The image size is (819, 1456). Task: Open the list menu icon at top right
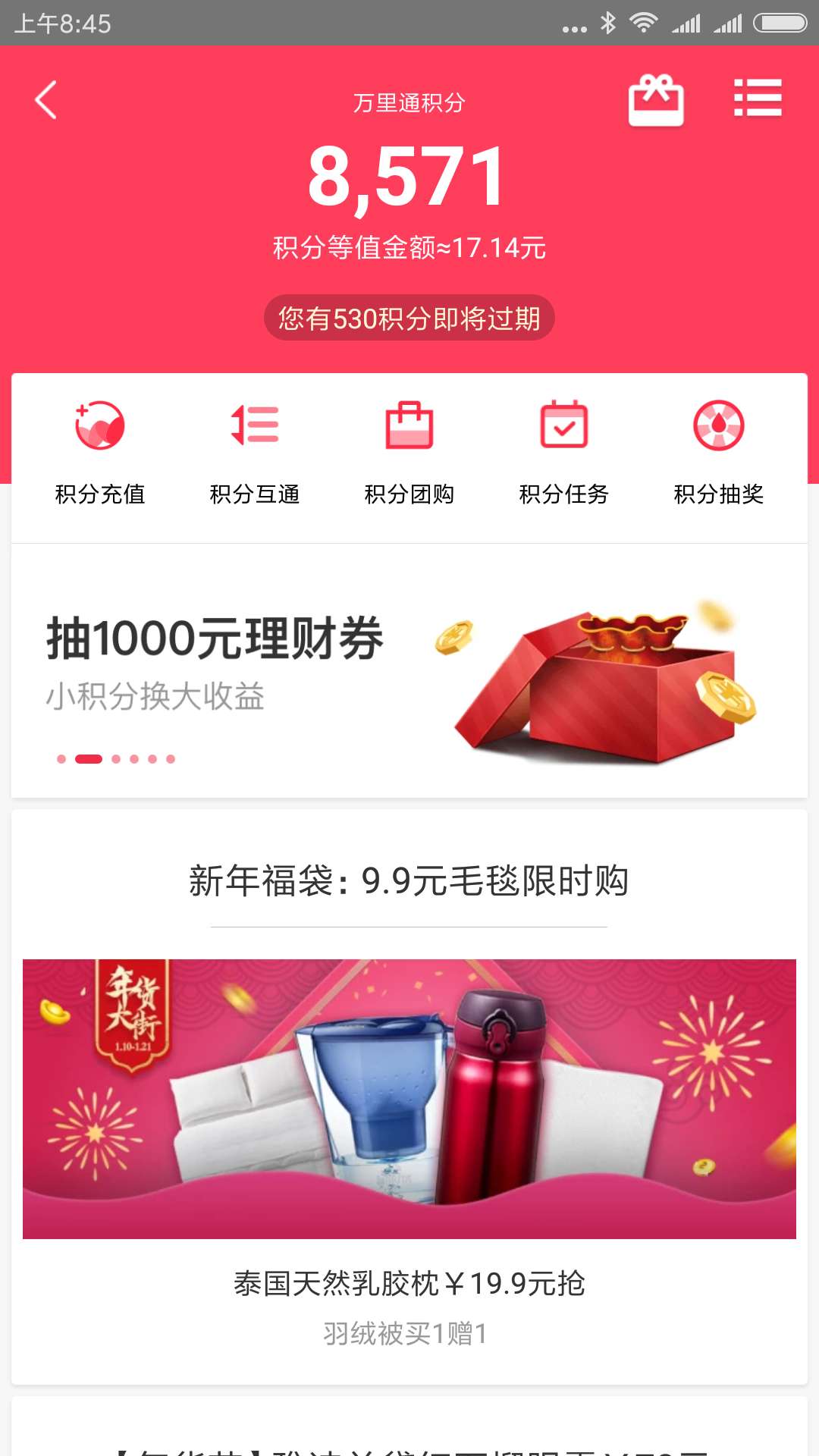pyautogui.click(x=758, y=99)
